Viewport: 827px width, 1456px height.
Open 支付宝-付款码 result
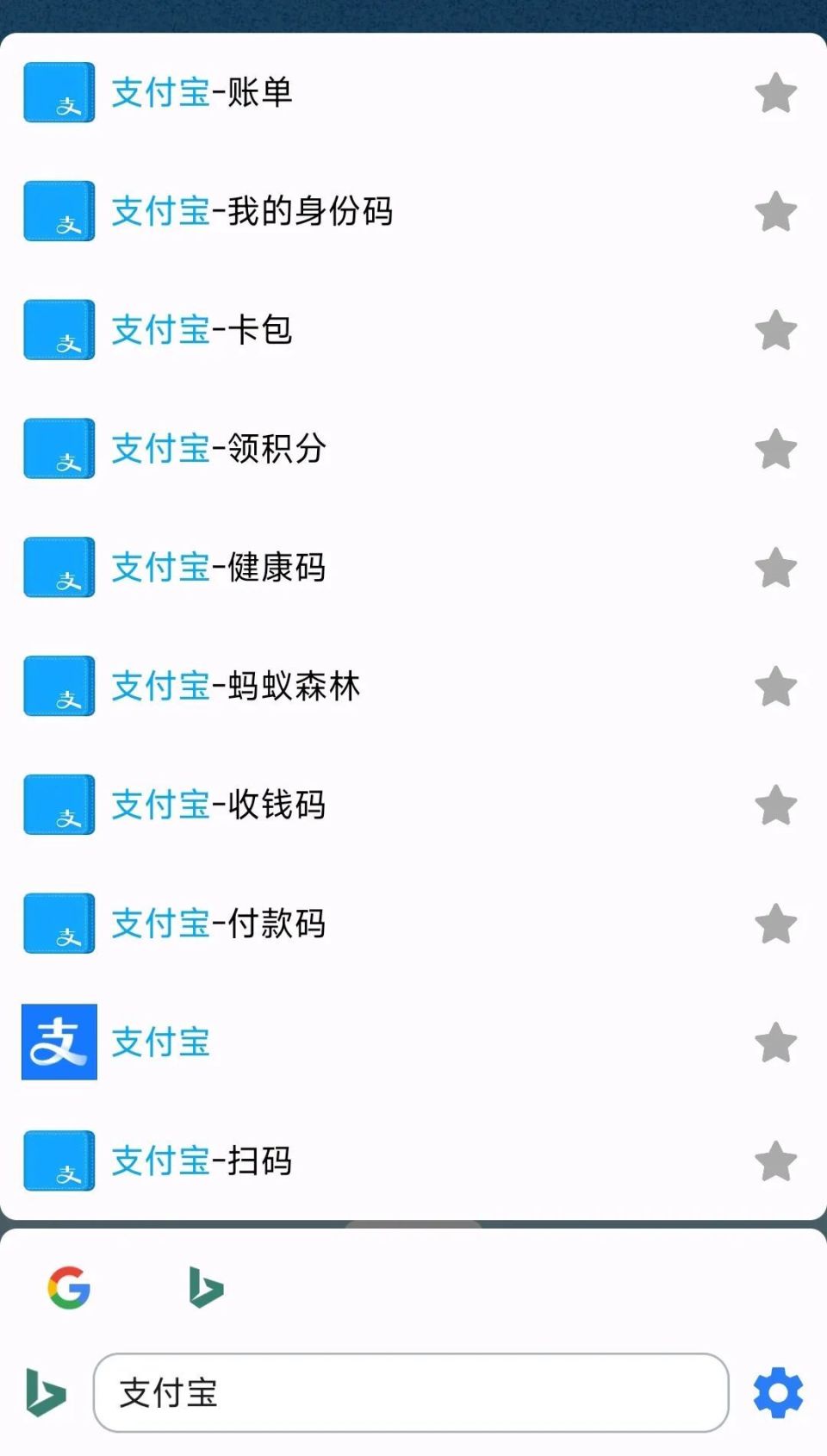[x=219, y=924]
